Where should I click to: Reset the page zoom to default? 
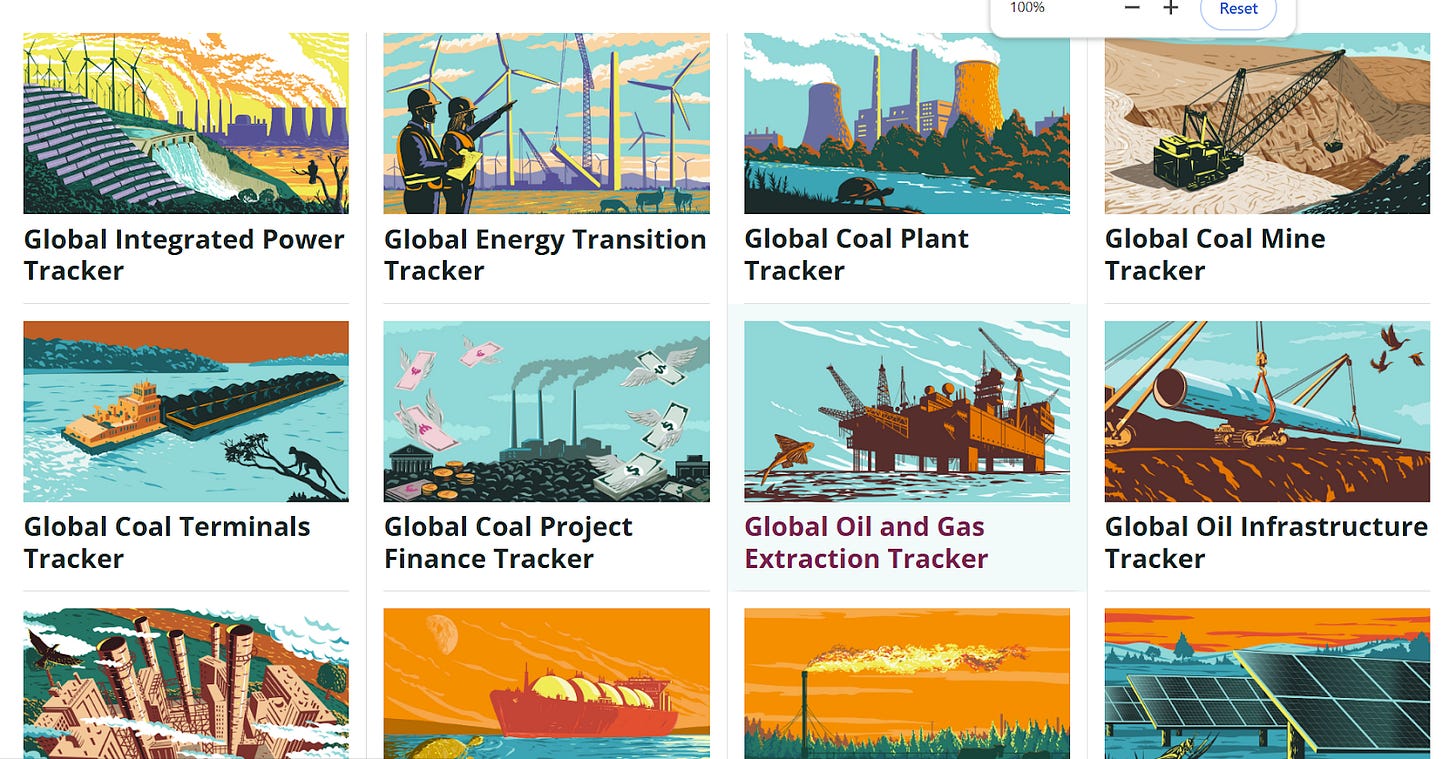pos(1238,9)
